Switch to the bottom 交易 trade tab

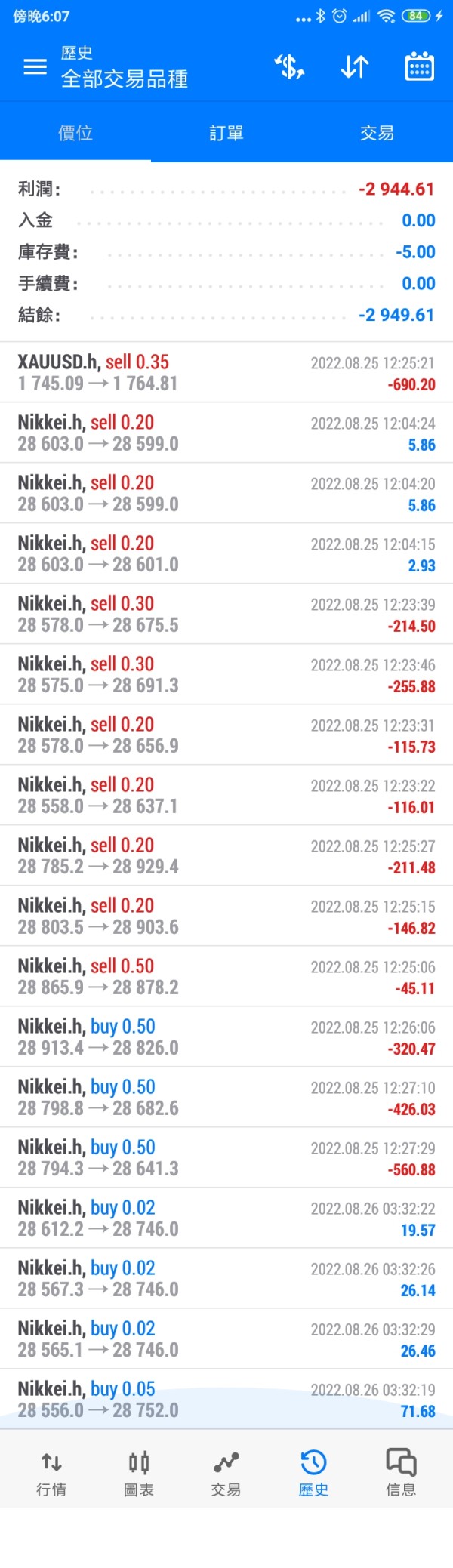[226, 1474]
